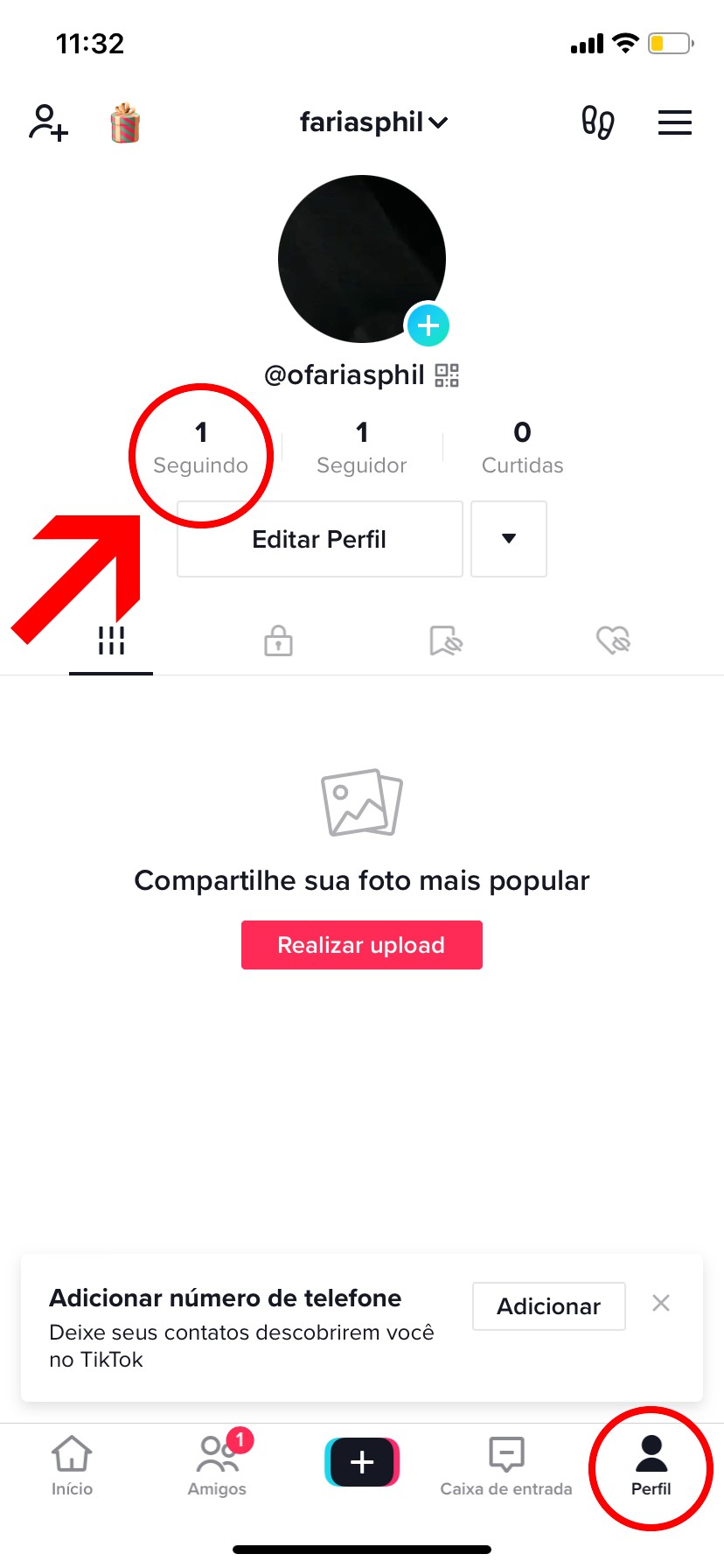Viewport: 724px width, 1568px height.
Task: Switch to the posts grid tab
Action: pos(111,640)
